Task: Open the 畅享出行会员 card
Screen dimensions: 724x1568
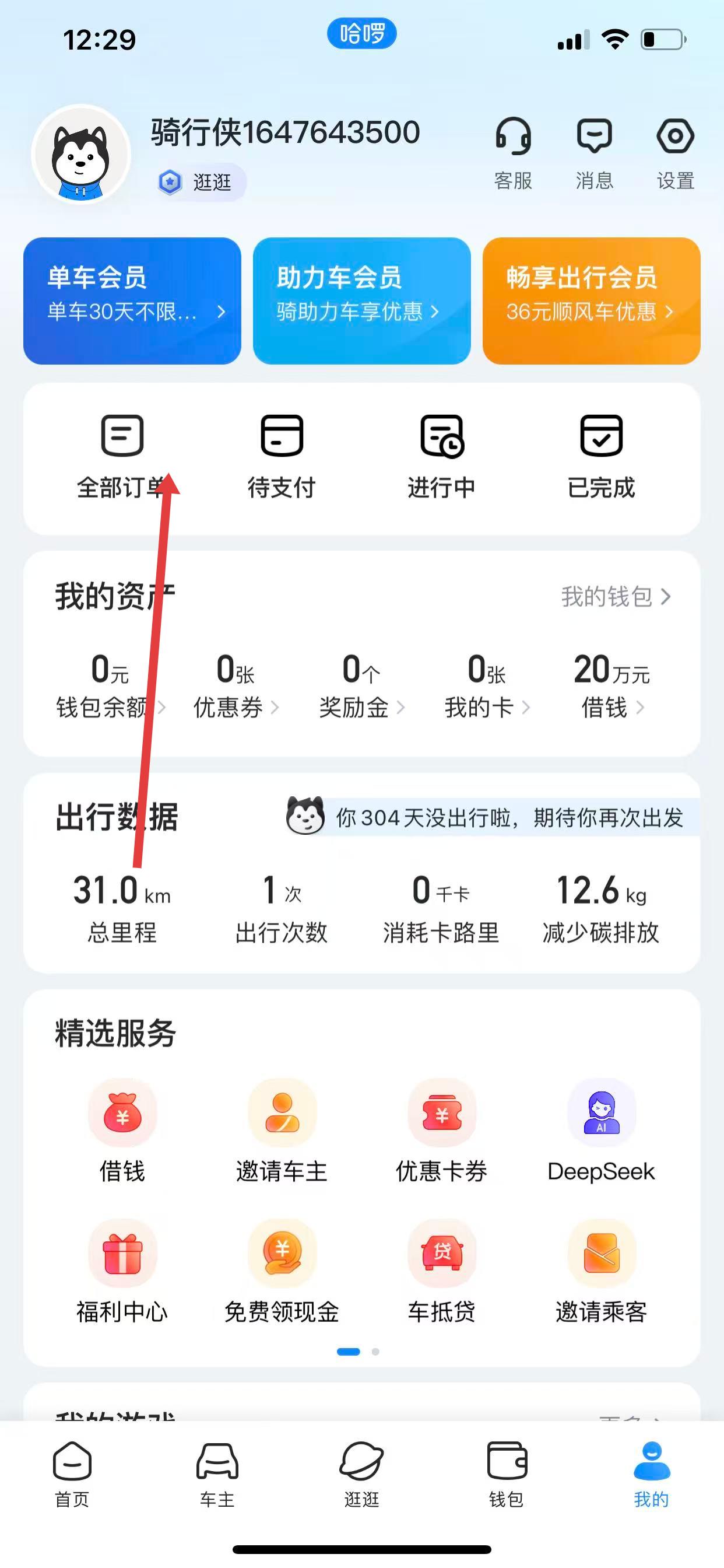Action: pyautogui.click(x=591, y=300)
